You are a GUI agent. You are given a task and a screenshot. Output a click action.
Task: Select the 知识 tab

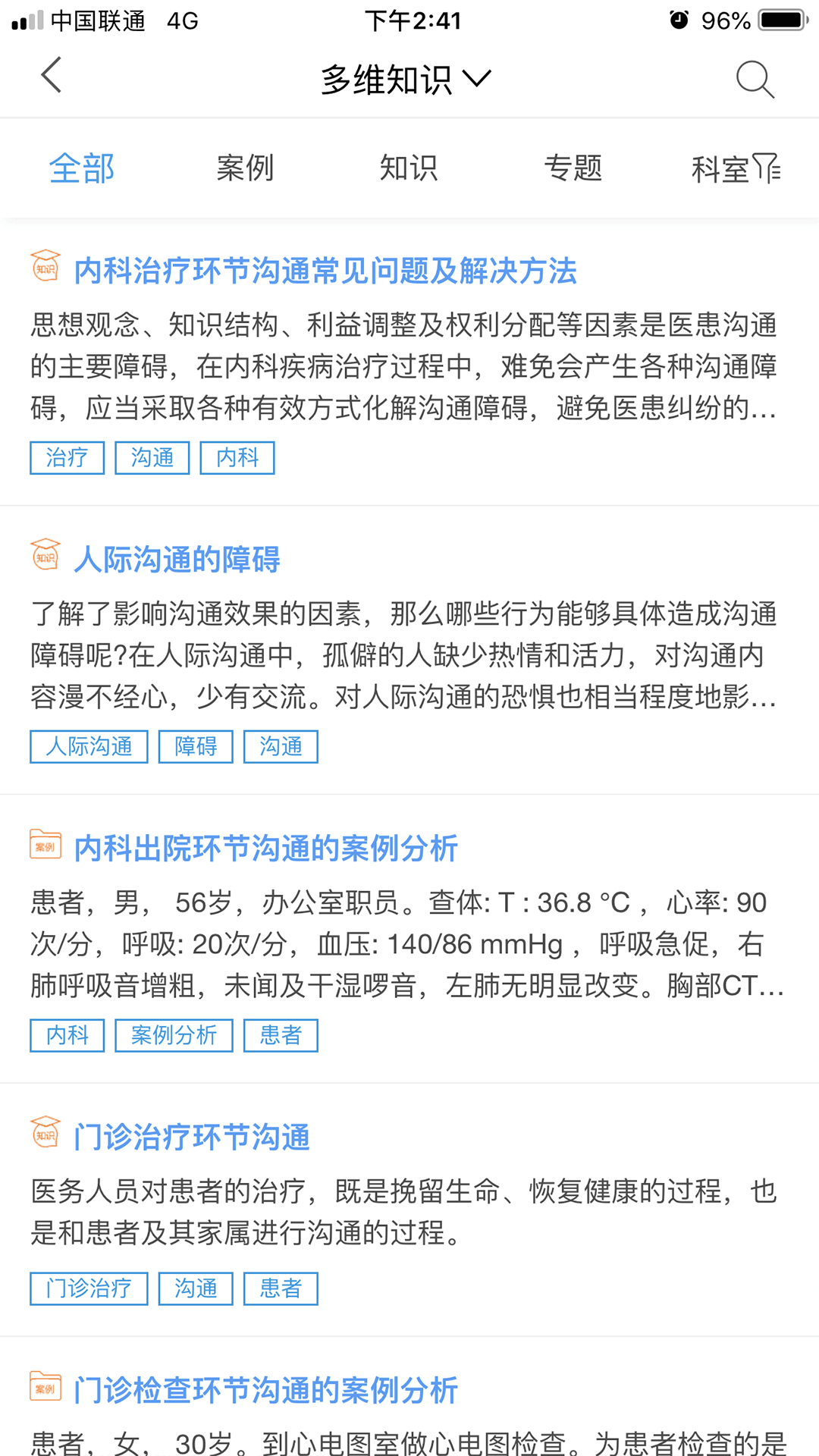(x=409, y=168)
